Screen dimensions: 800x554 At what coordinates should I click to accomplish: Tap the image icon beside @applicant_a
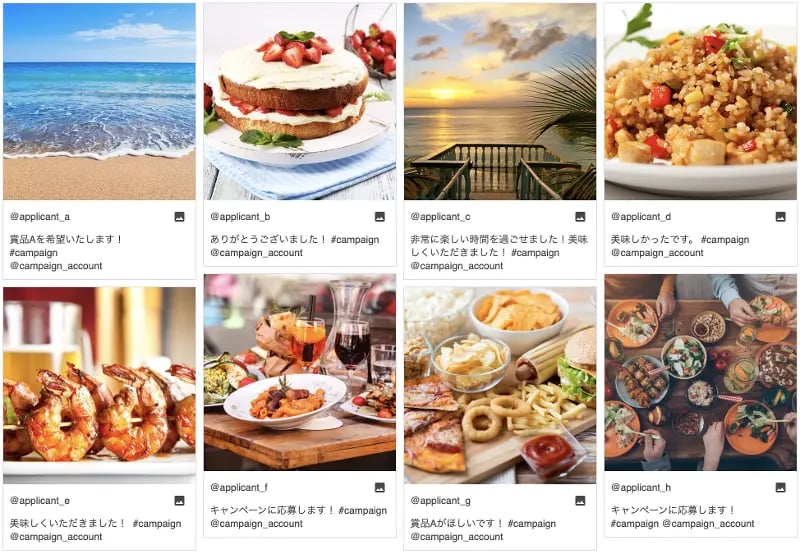tap(180, 217)
